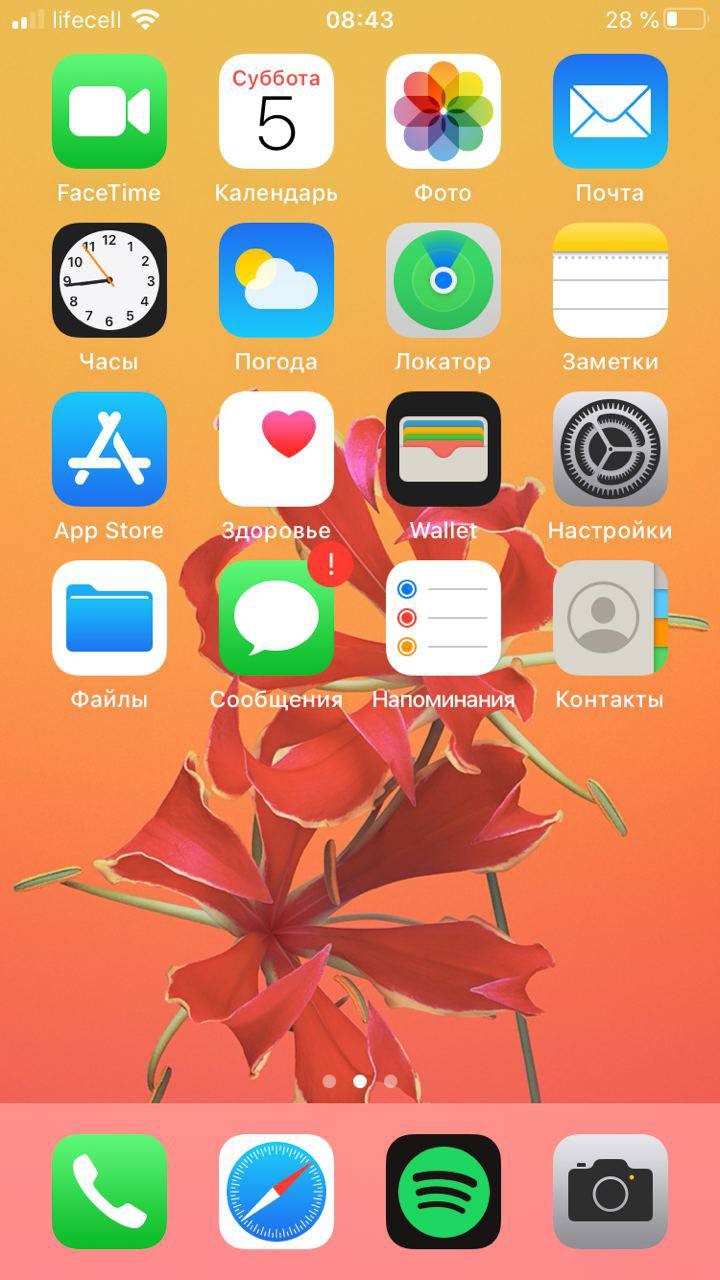Open the Контакты app

610,618
